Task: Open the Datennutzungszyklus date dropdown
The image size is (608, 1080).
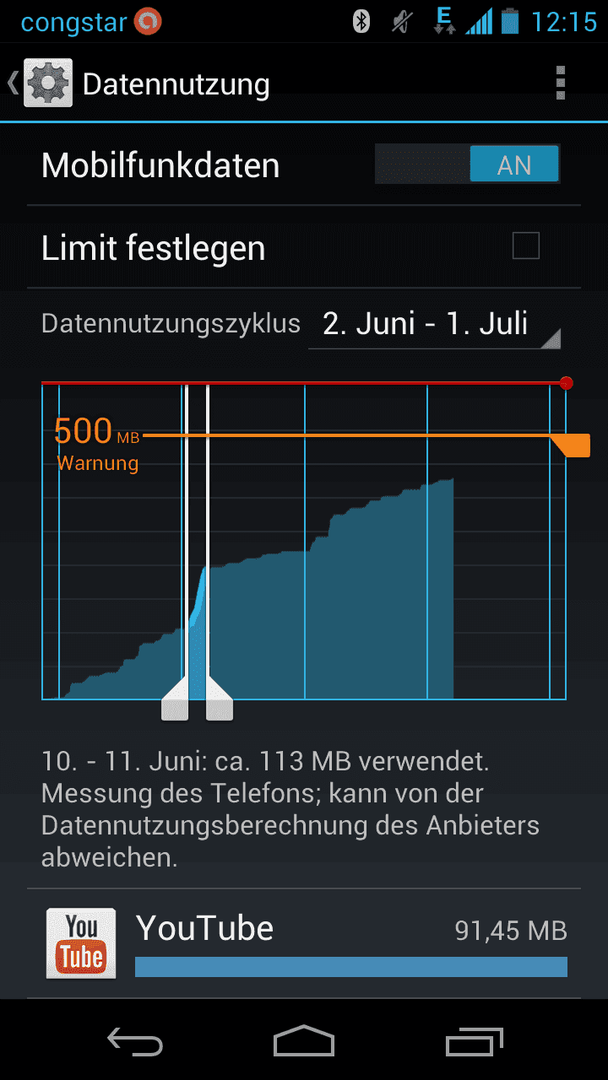Action: 434,324
